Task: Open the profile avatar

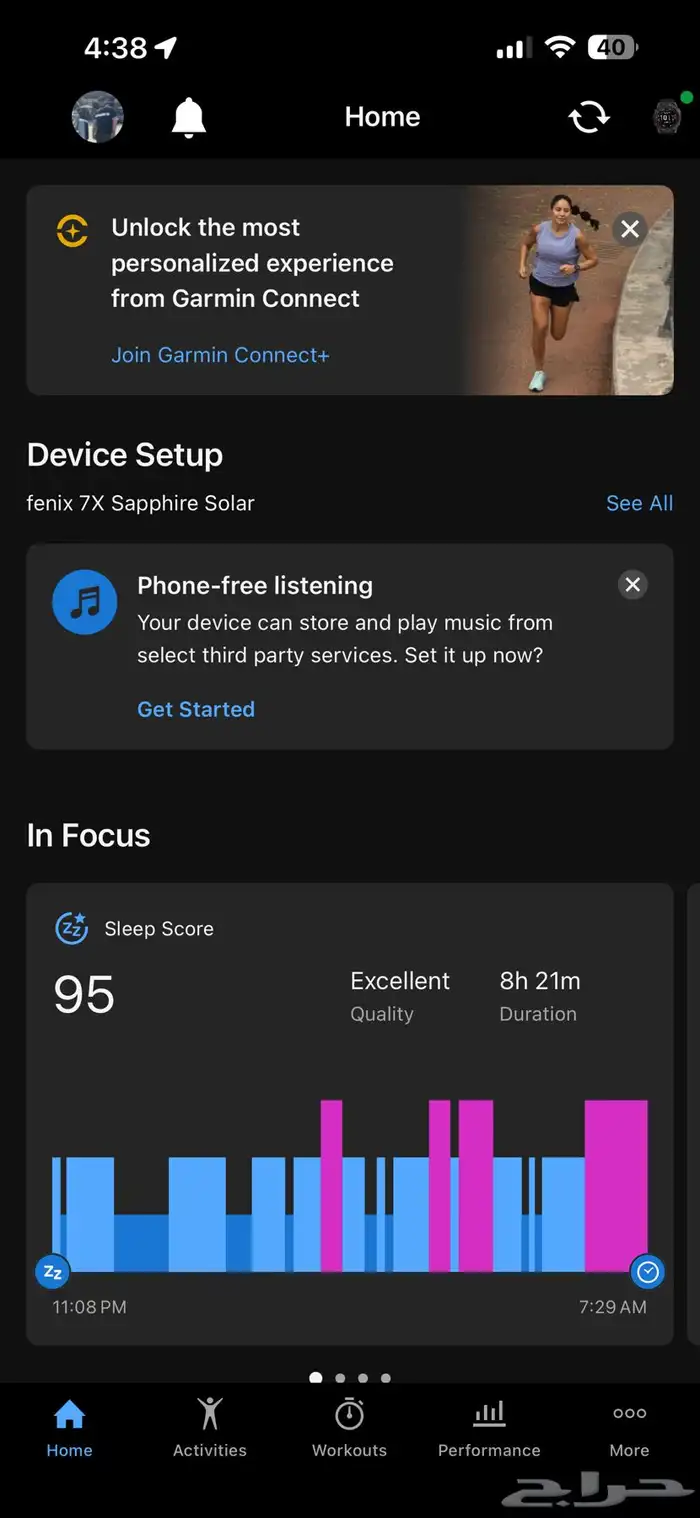Action: [98, 117]
